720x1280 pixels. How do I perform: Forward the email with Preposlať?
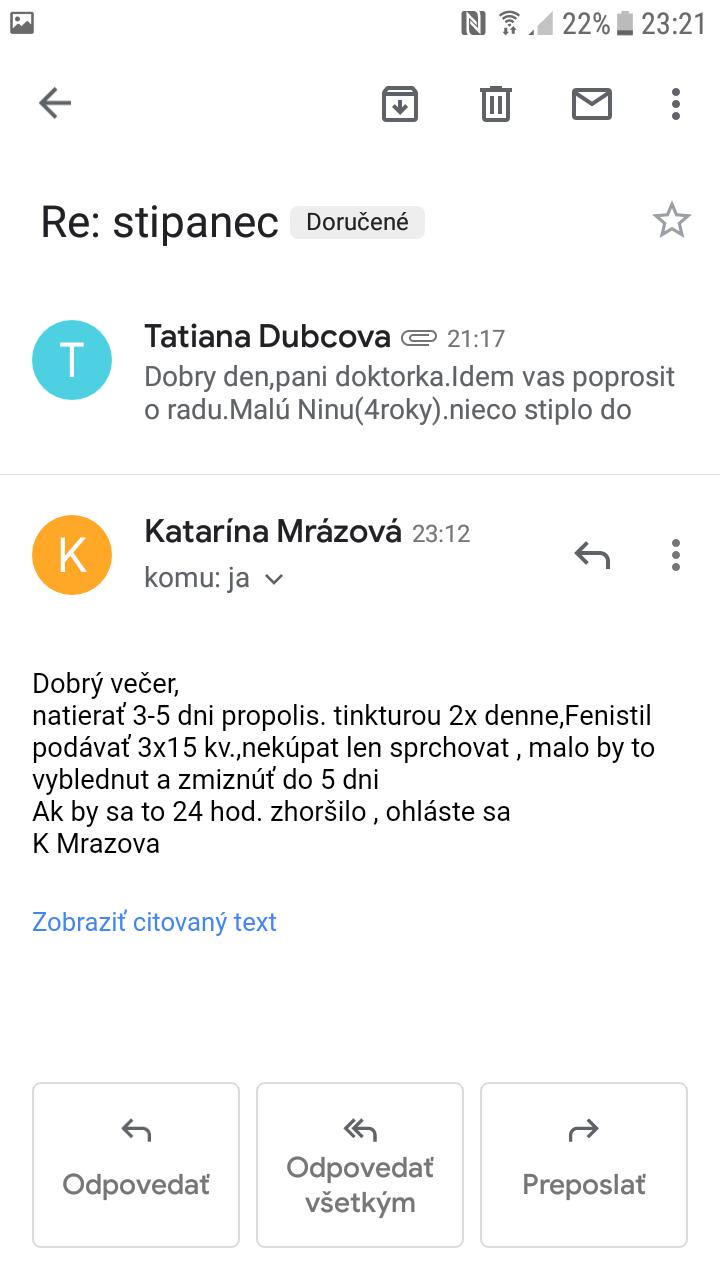point(584,1164)
